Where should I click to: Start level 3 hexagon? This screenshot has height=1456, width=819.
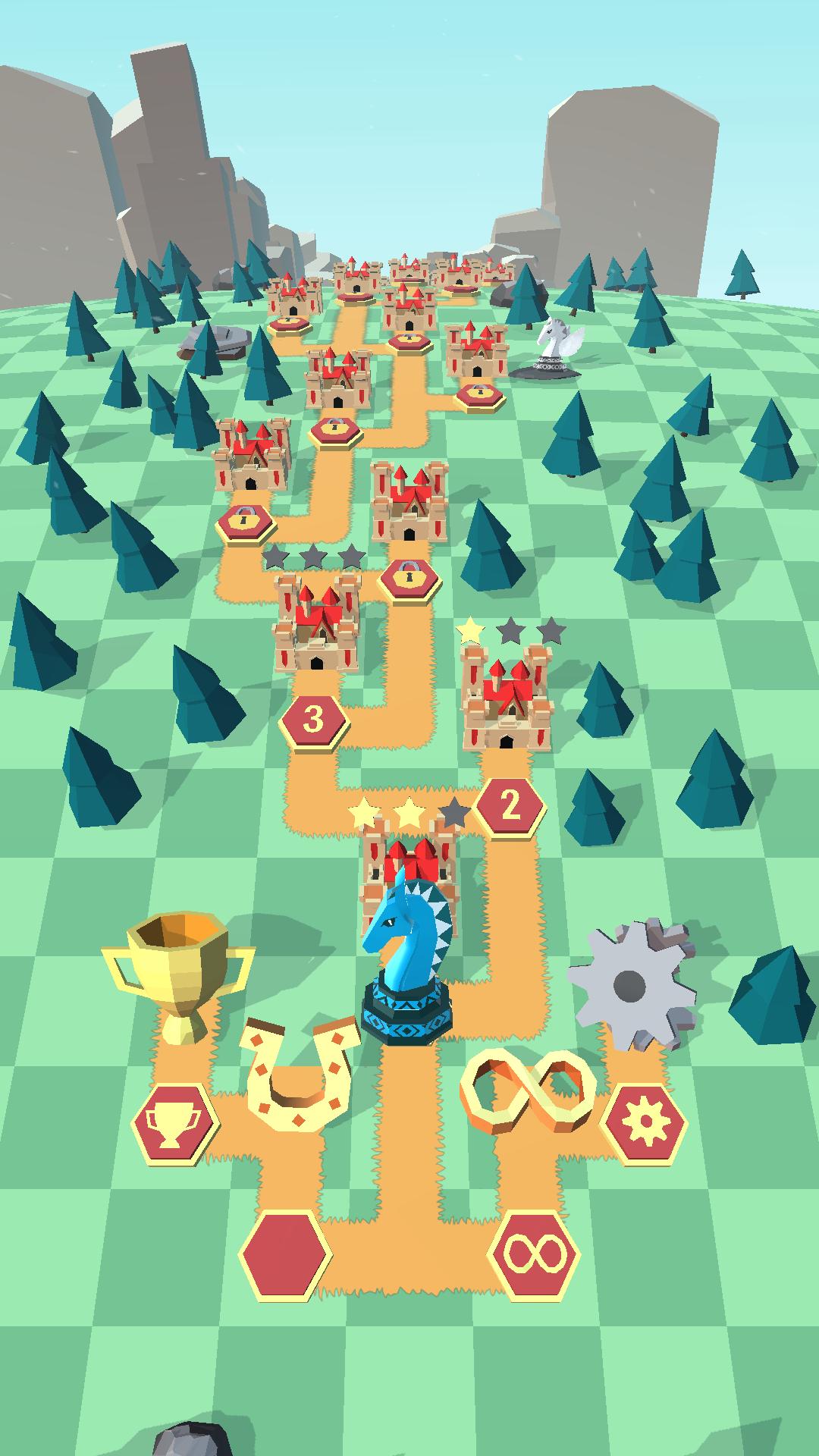[314, 719]
